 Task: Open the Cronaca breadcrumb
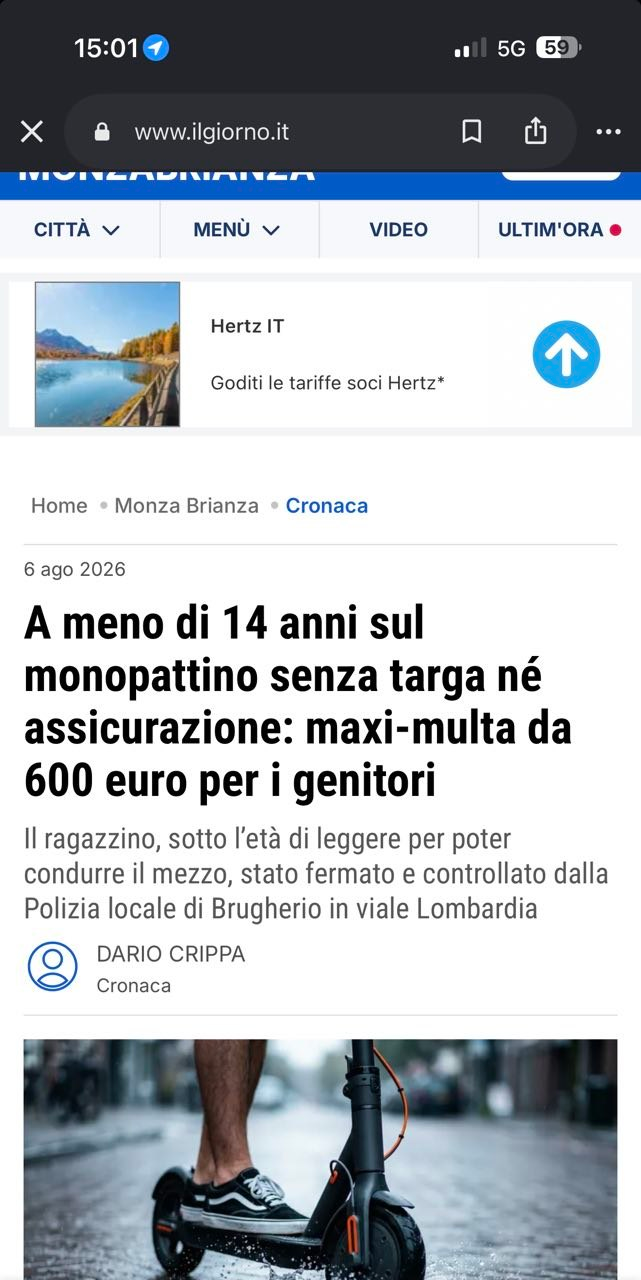327,506
